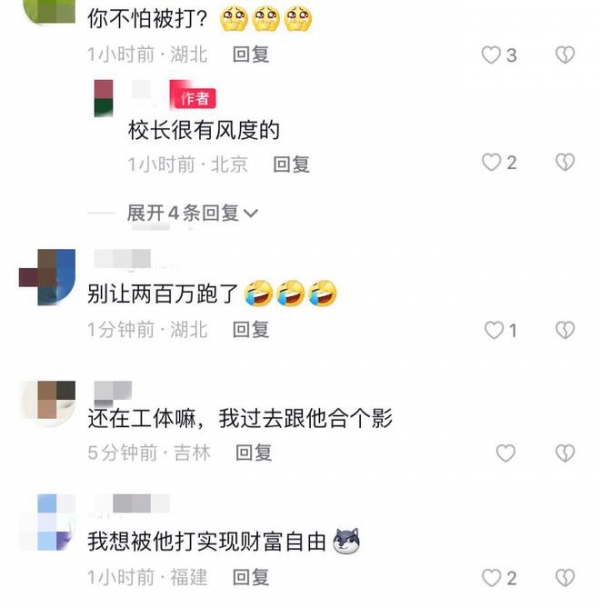Dislike the comment 我想被他打实现财富自由
This screenshot has height=607, width=600.
pyautogui.click(x=565, y=578)
